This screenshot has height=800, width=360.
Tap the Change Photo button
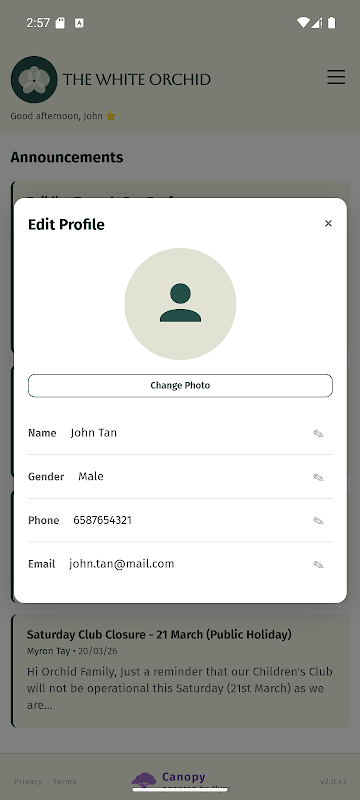pos(180,385)
